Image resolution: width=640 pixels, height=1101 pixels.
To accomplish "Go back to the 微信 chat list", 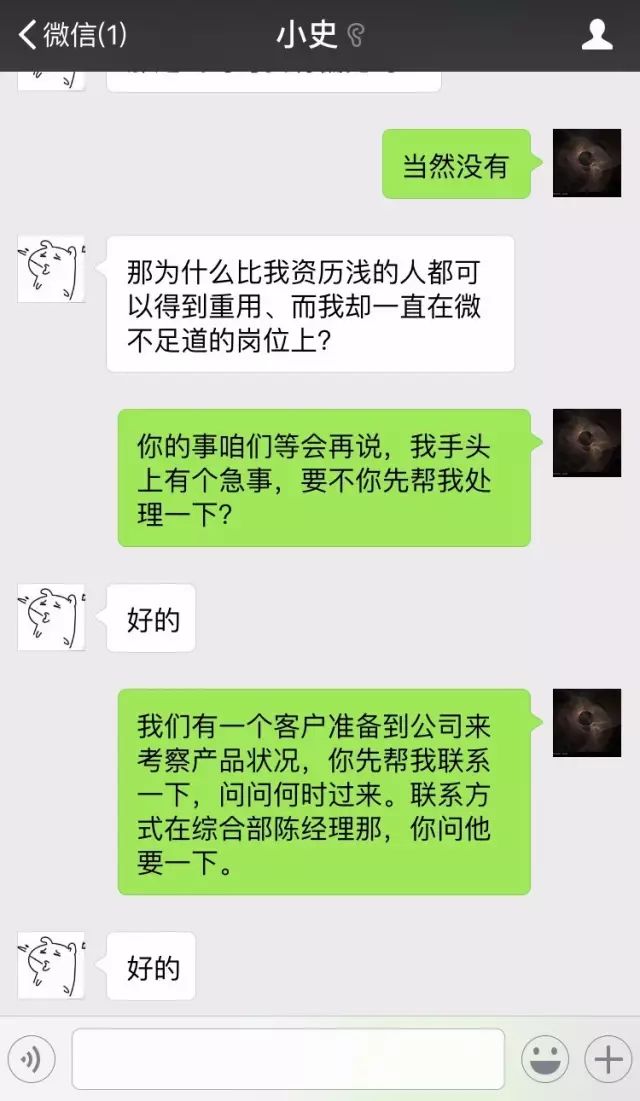I will 72,34.
